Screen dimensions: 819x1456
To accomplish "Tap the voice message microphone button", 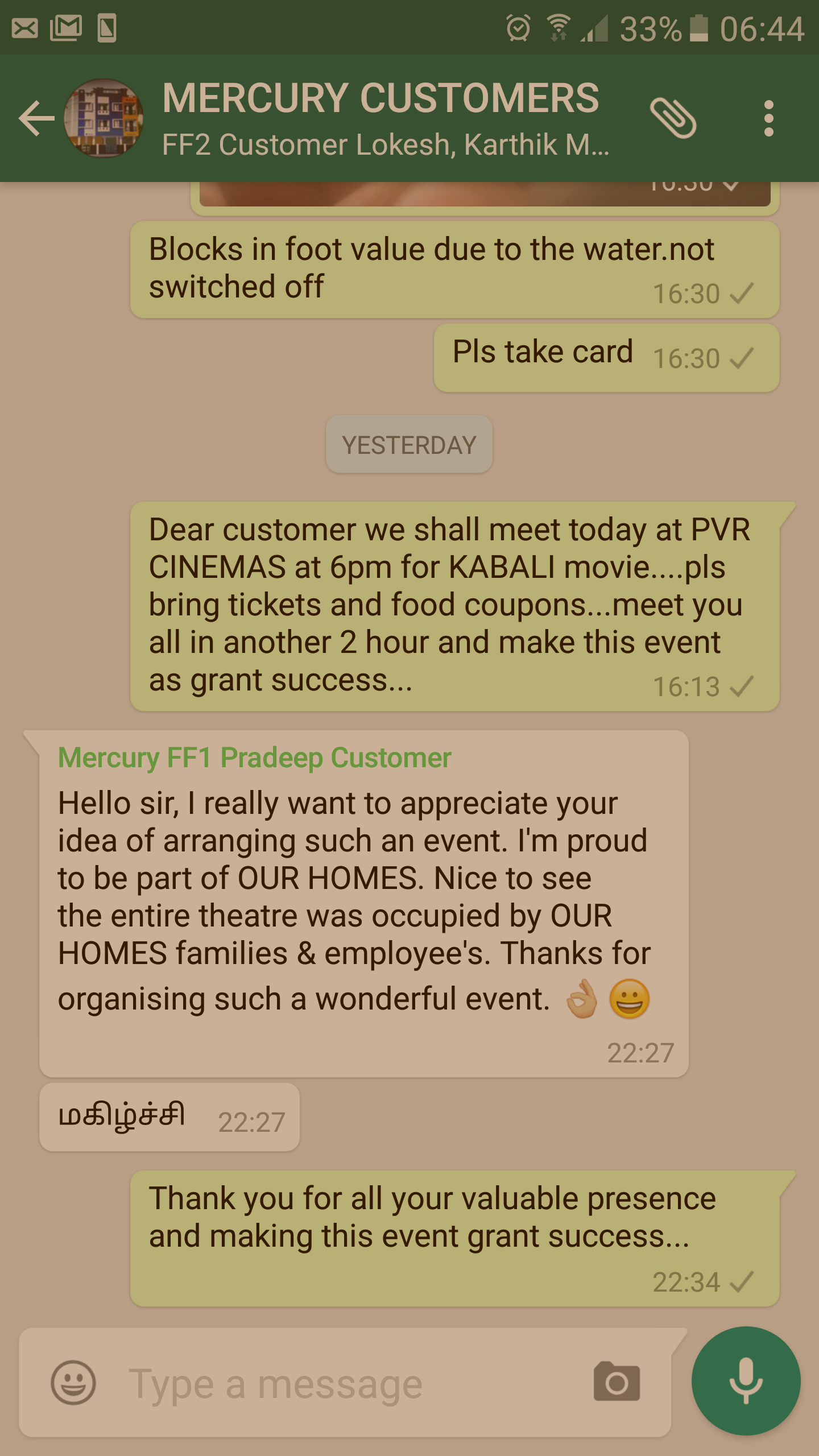I will pyautogui.click(x=746, y=1381).
